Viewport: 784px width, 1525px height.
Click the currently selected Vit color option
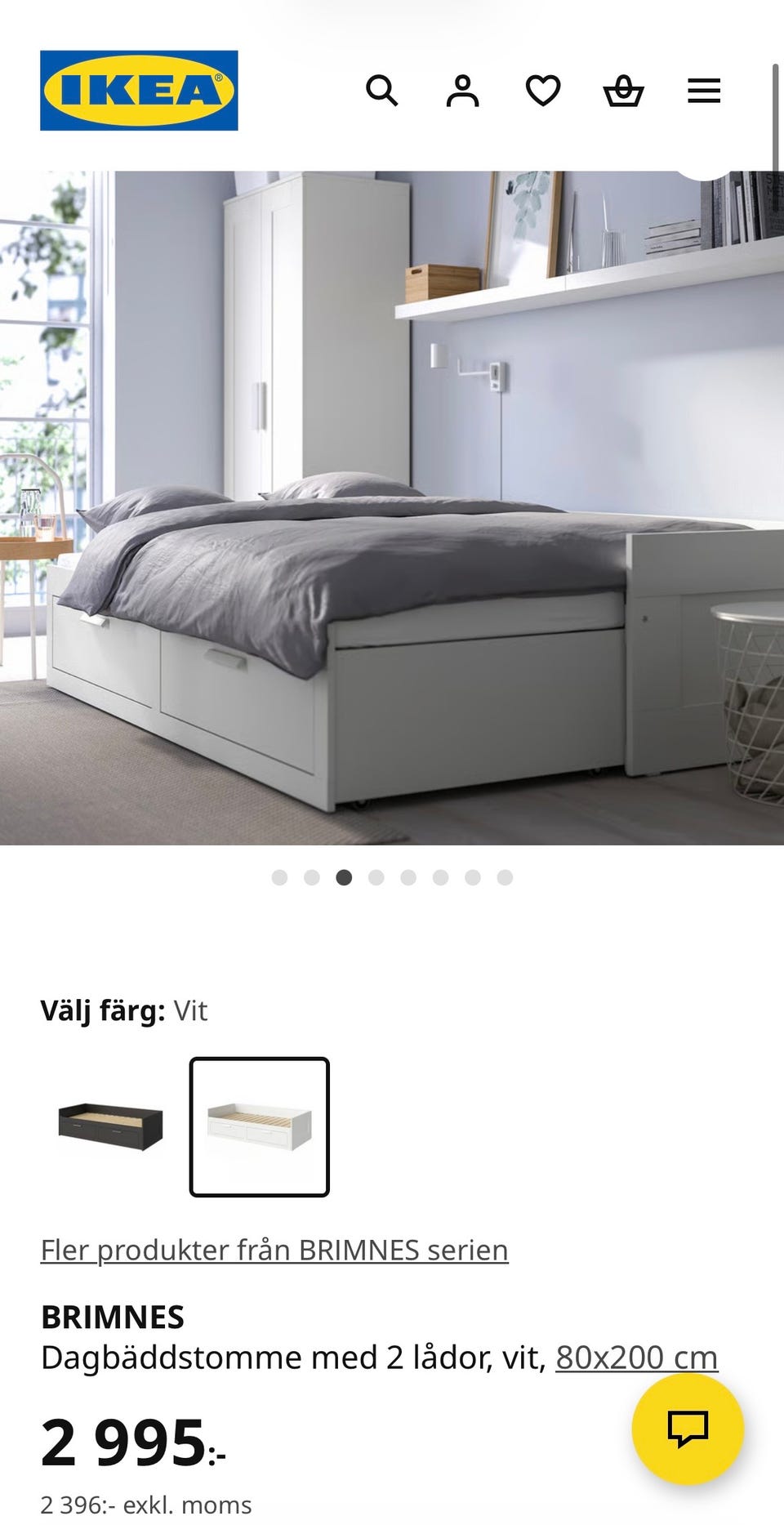click(x=259, y=1123)
